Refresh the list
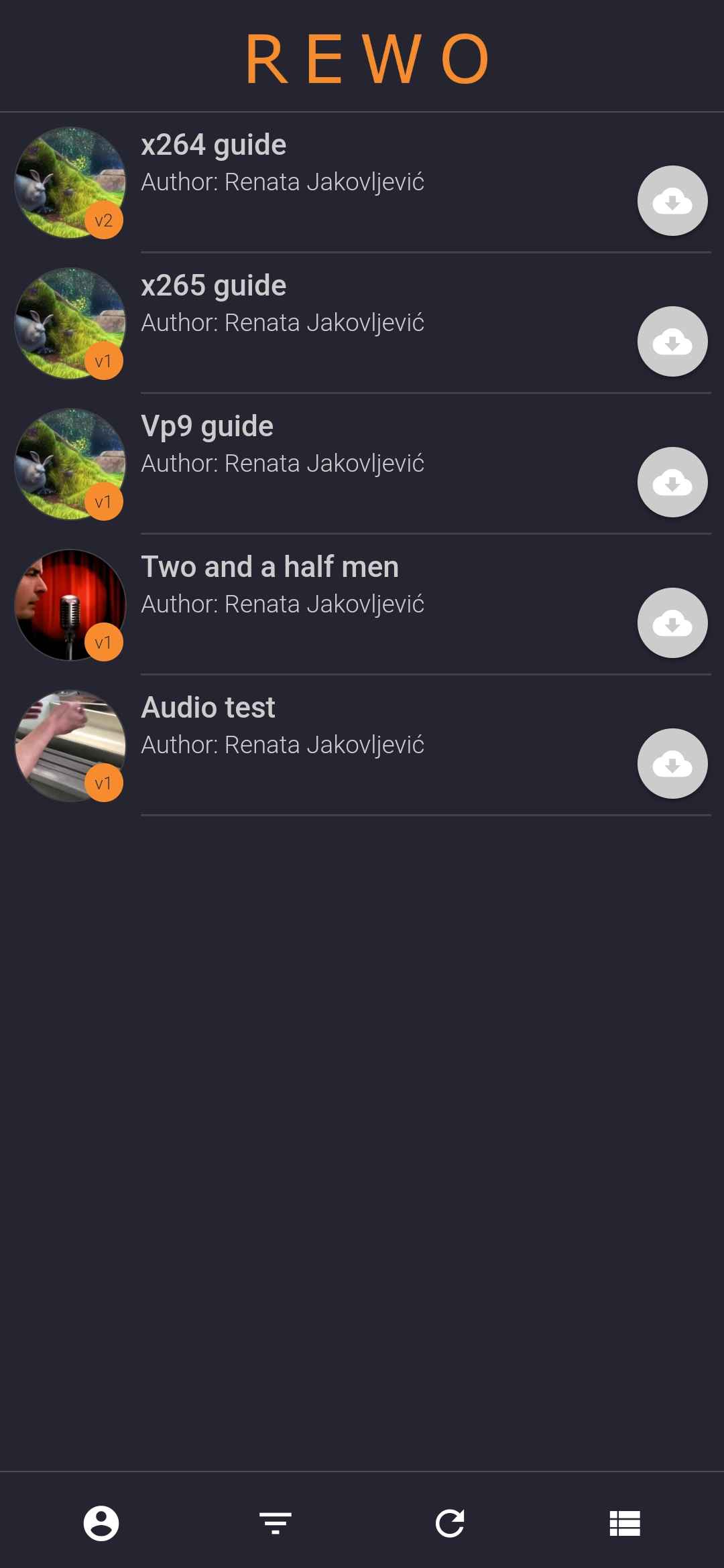Image resolution: width=724 pixels, height=1568 pixels. point(450,1524)
